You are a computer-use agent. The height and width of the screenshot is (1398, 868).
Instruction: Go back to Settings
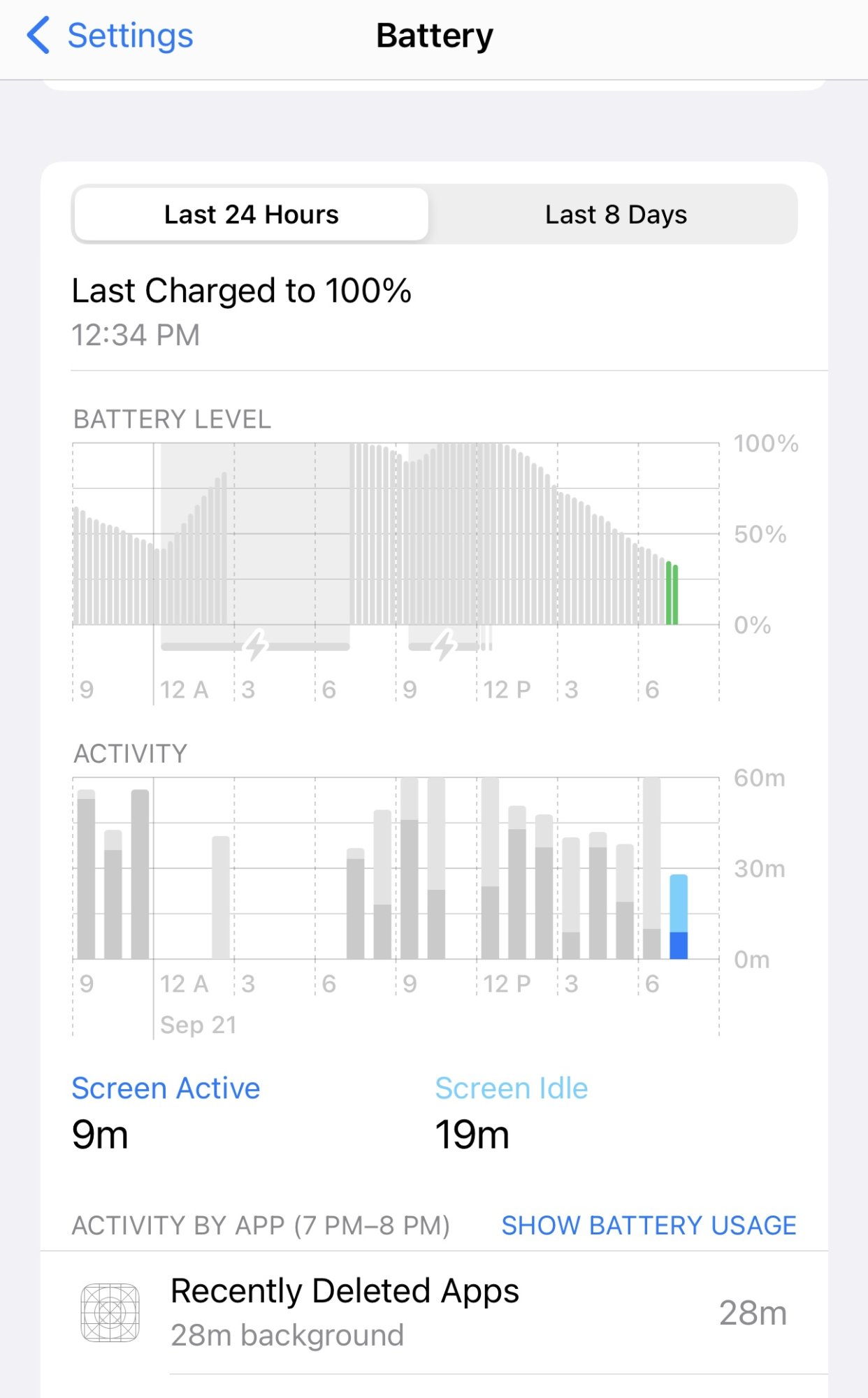coord(110,36)
